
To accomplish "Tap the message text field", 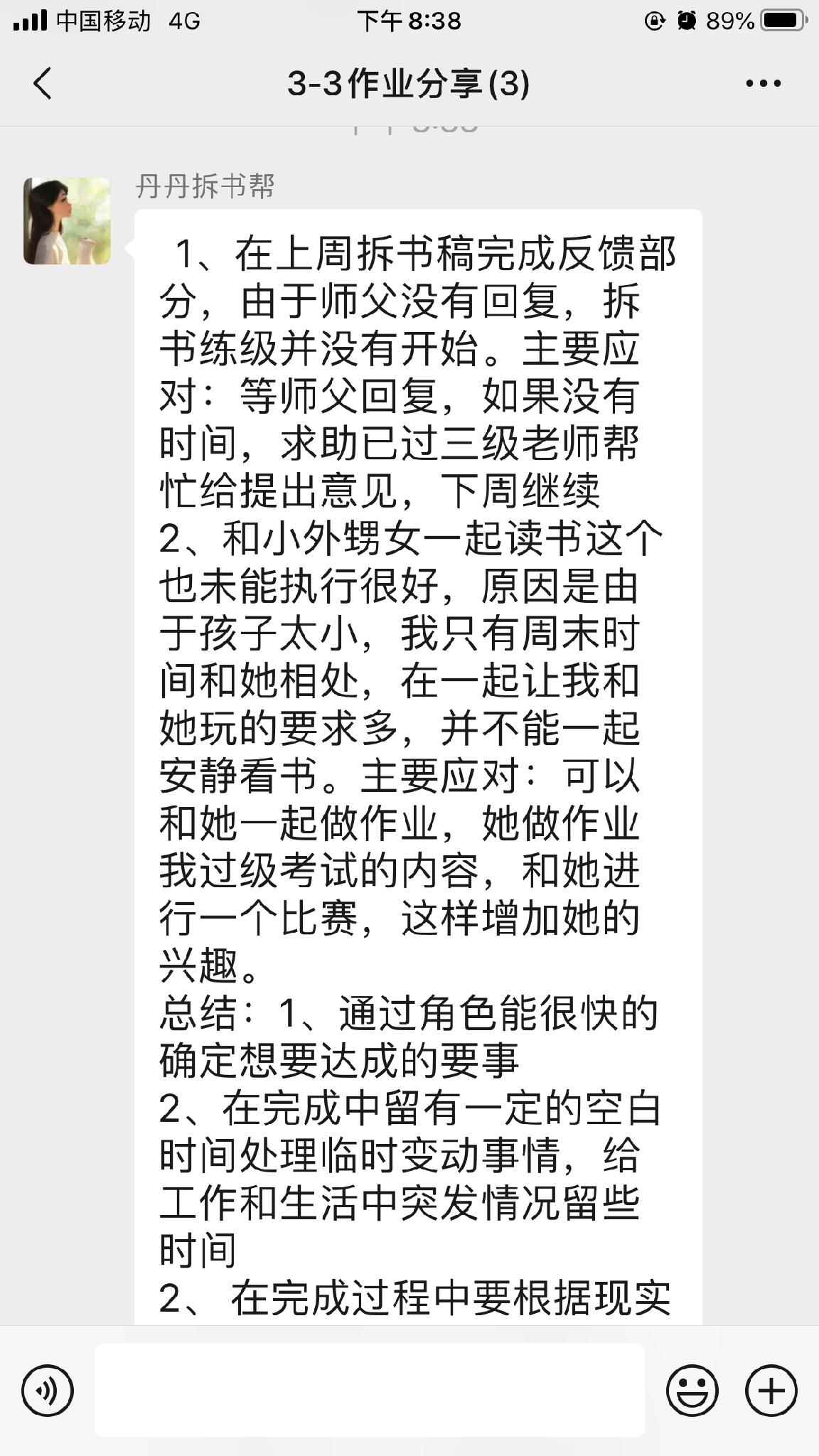I will coord(370,1390).
